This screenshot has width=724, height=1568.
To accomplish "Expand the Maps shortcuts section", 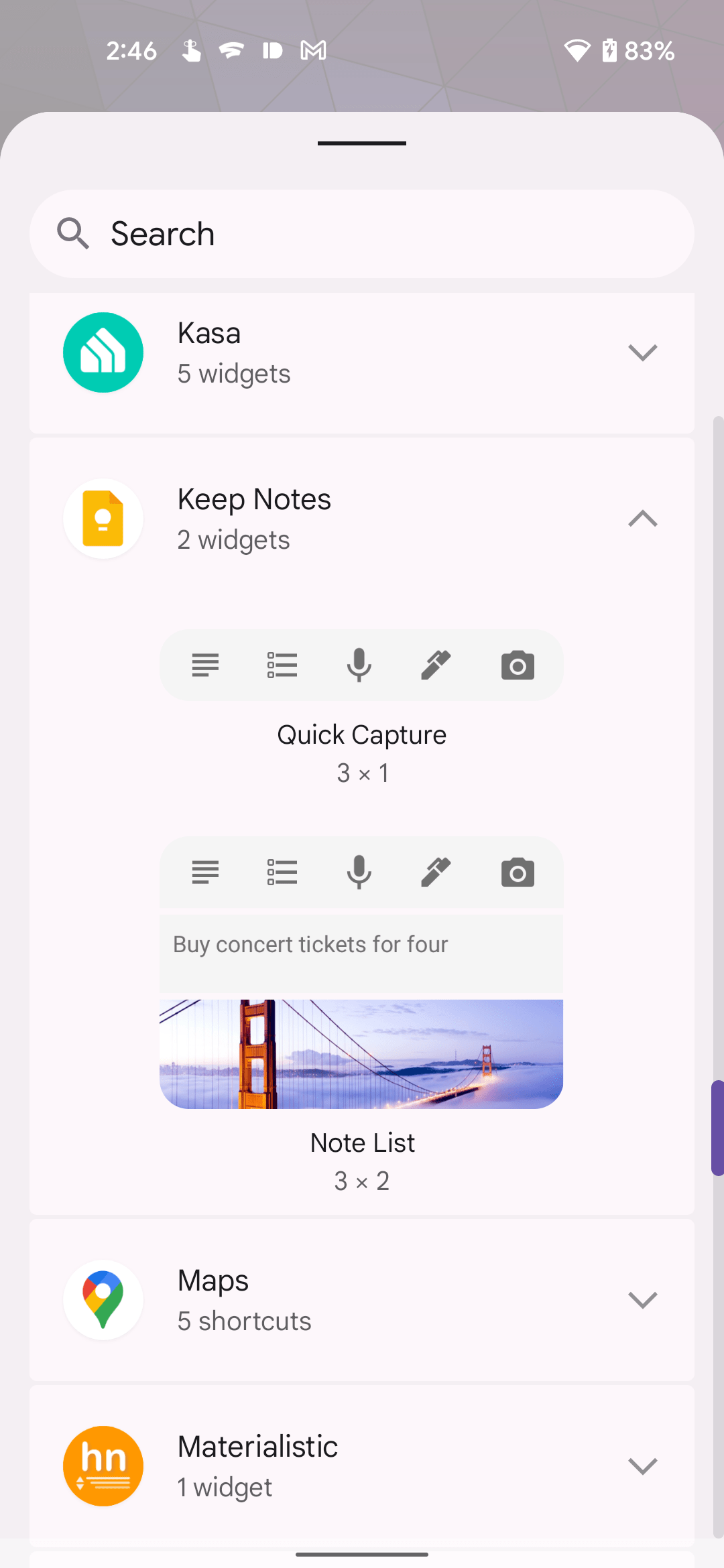I will coord(642,1299).
